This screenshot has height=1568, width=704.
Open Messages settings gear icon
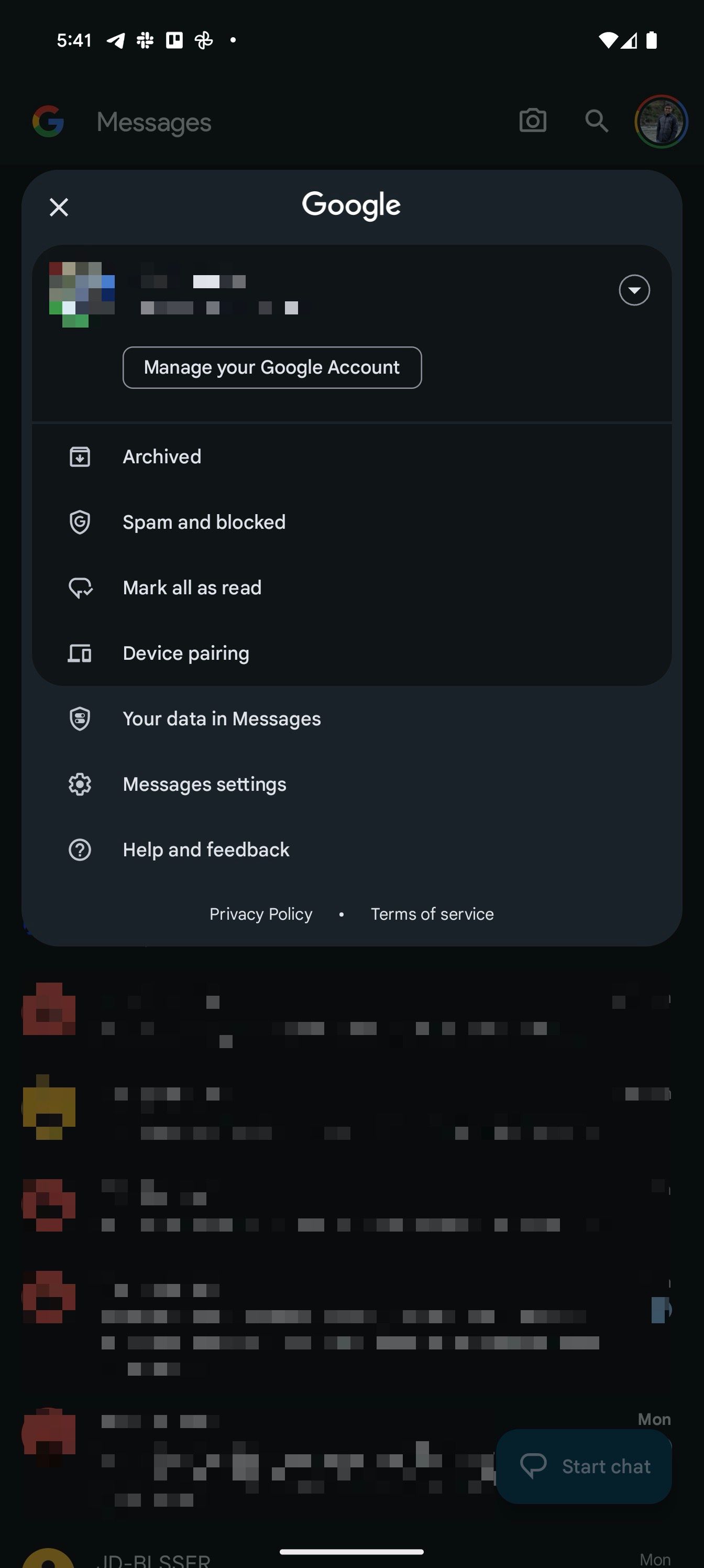(80, 784)
